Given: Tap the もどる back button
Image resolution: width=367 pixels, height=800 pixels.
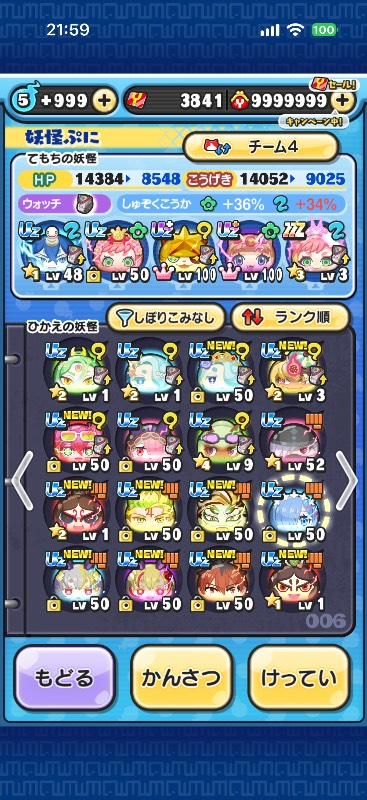Looking at the screenshot, I should (65, 678).
